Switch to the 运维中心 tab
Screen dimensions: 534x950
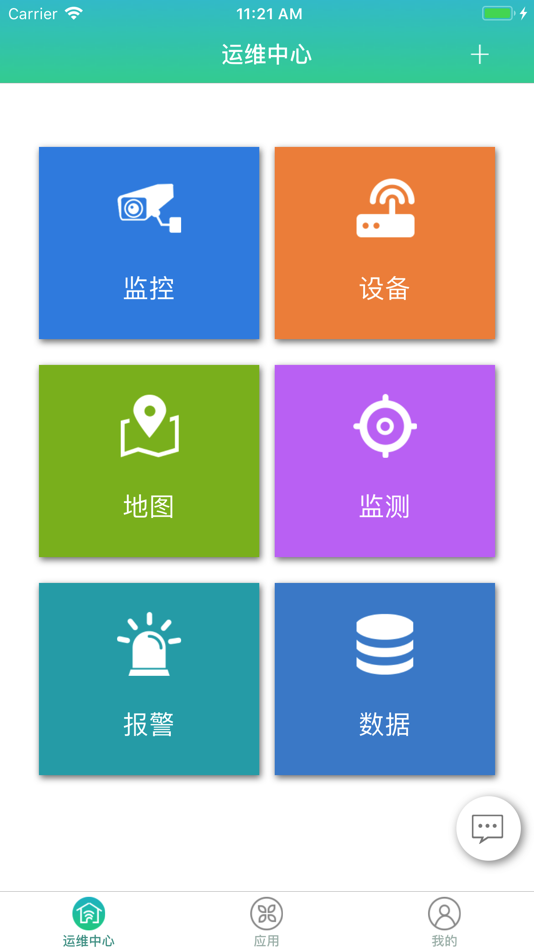point(88,922)
